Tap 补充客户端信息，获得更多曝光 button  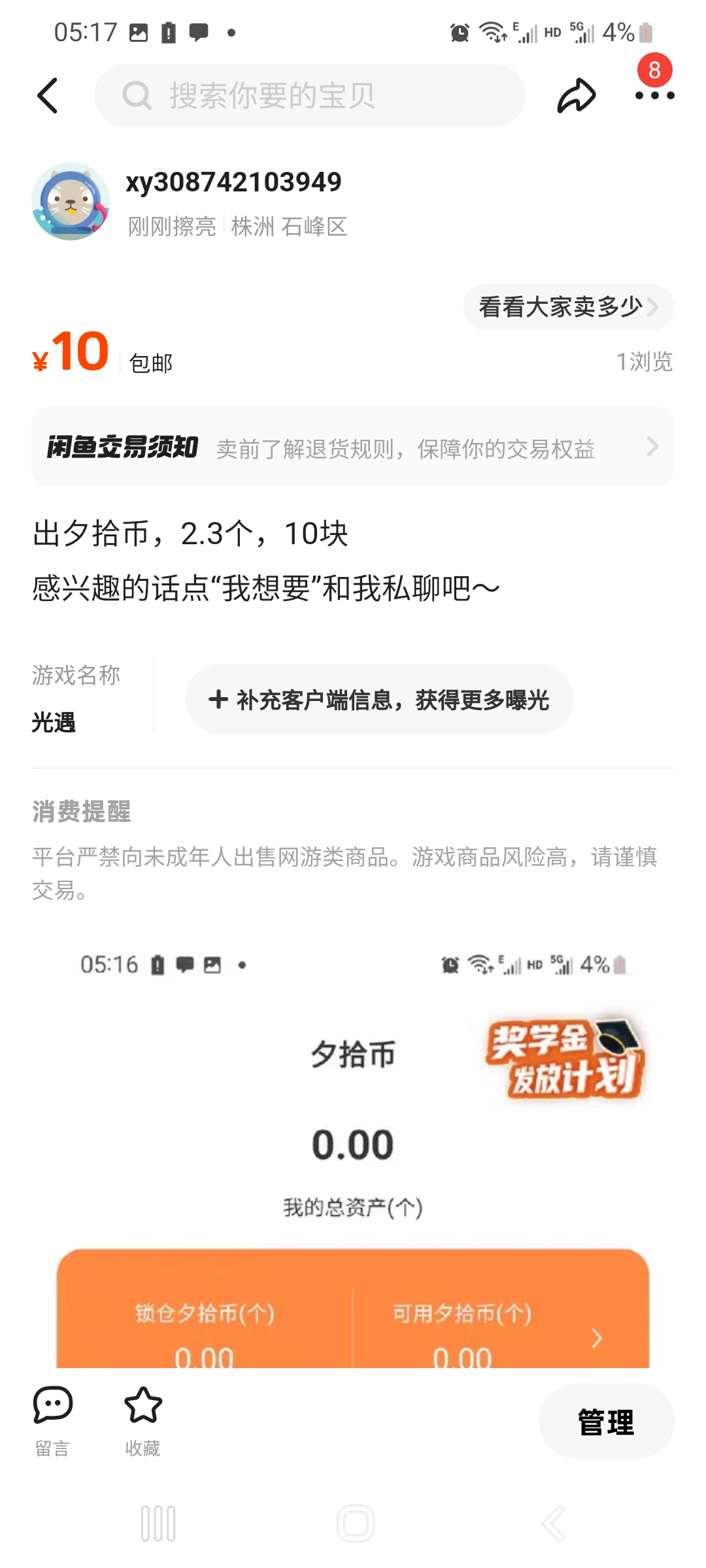(379, 700)
